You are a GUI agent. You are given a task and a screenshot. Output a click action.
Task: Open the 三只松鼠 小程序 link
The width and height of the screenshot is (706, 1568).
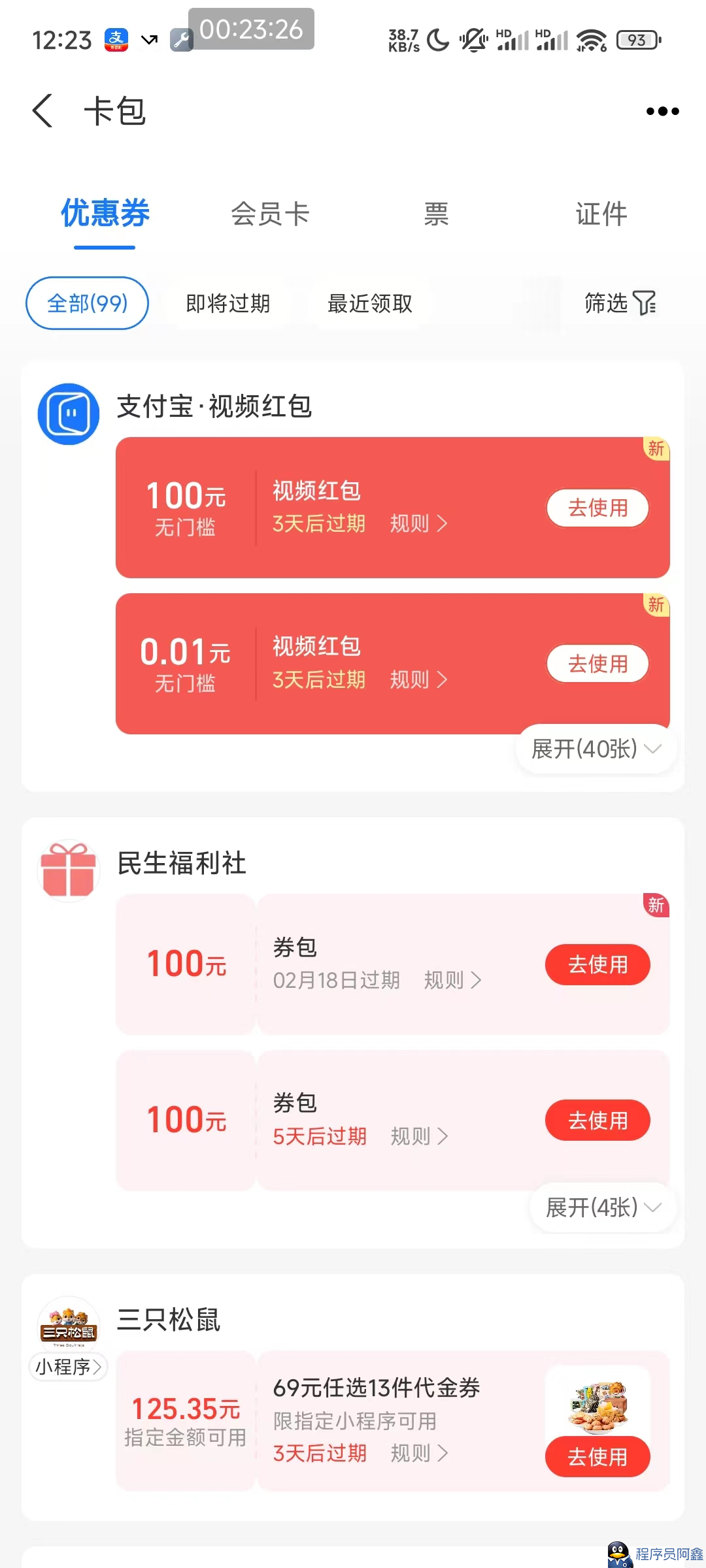point(69,1367)
